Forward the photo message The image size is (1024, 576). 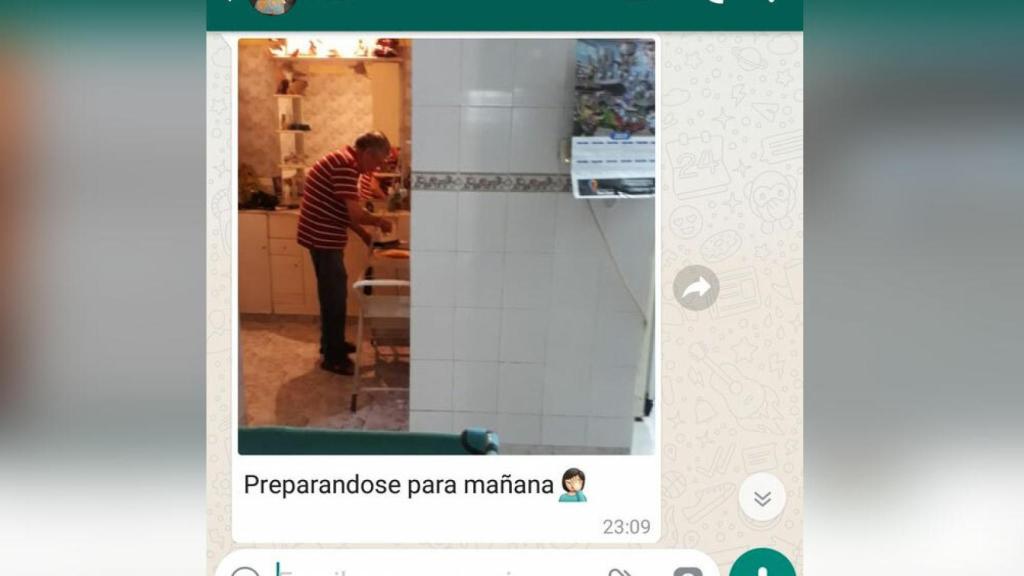[x=696, y=288]
